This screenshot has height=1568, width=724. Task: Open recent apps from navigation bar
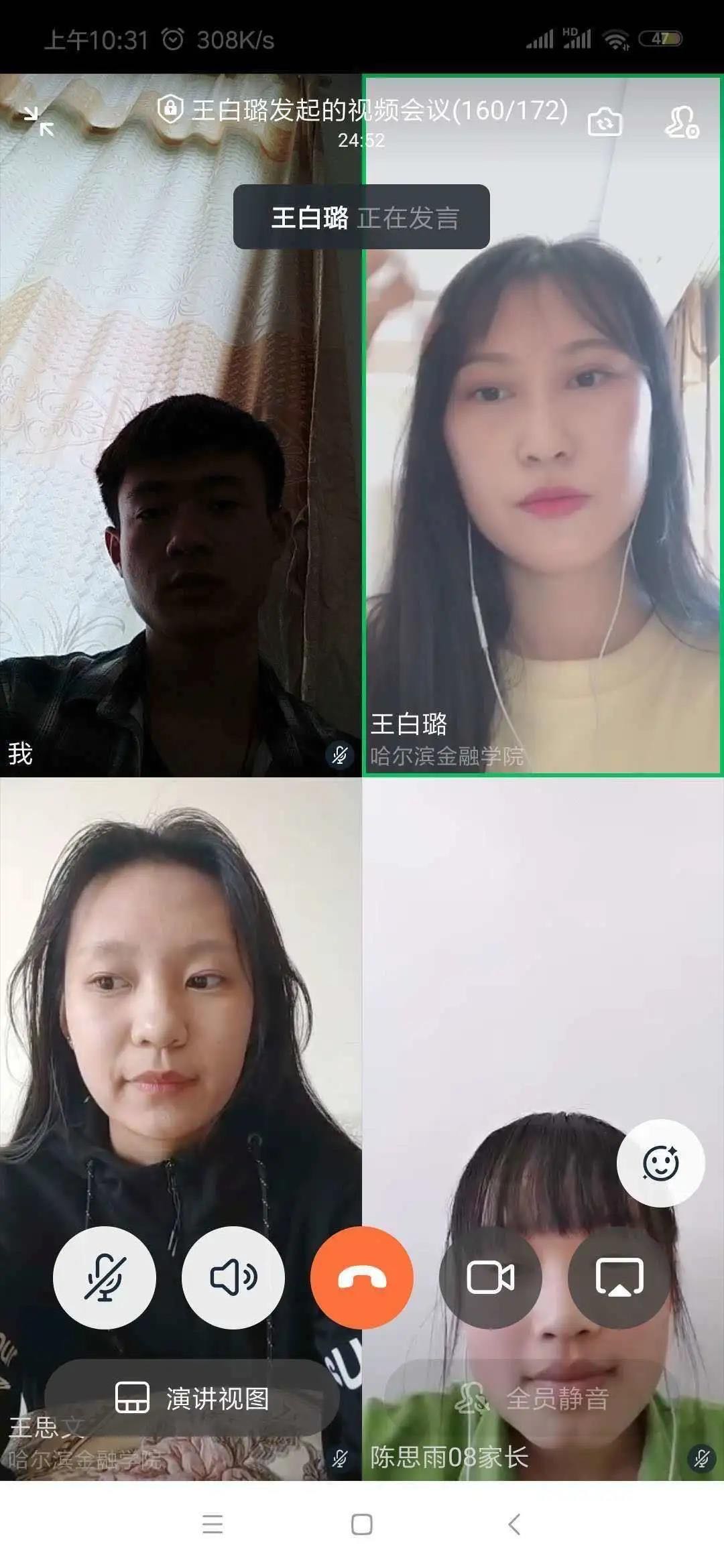pyautogui.click(x=213, y=1524)
